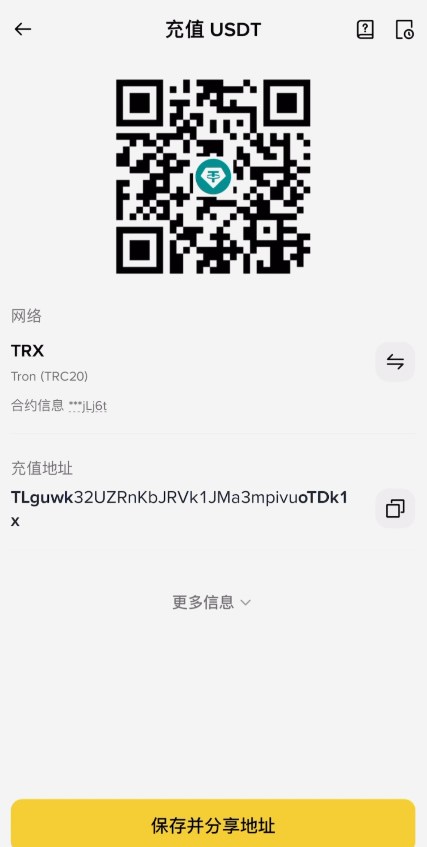The width and height of the screenshot is (427, 847).
Task: Go back using the arrow
Action: coord(23,29)
